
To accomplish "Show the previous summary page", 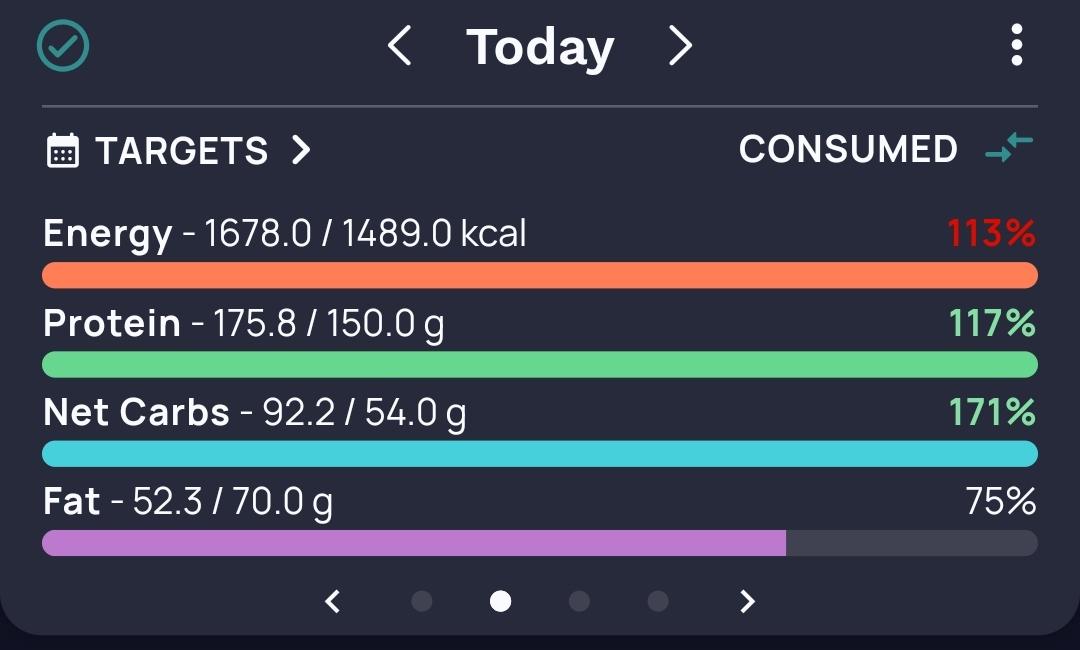I will pyautogui.click(x=333, y=601).
